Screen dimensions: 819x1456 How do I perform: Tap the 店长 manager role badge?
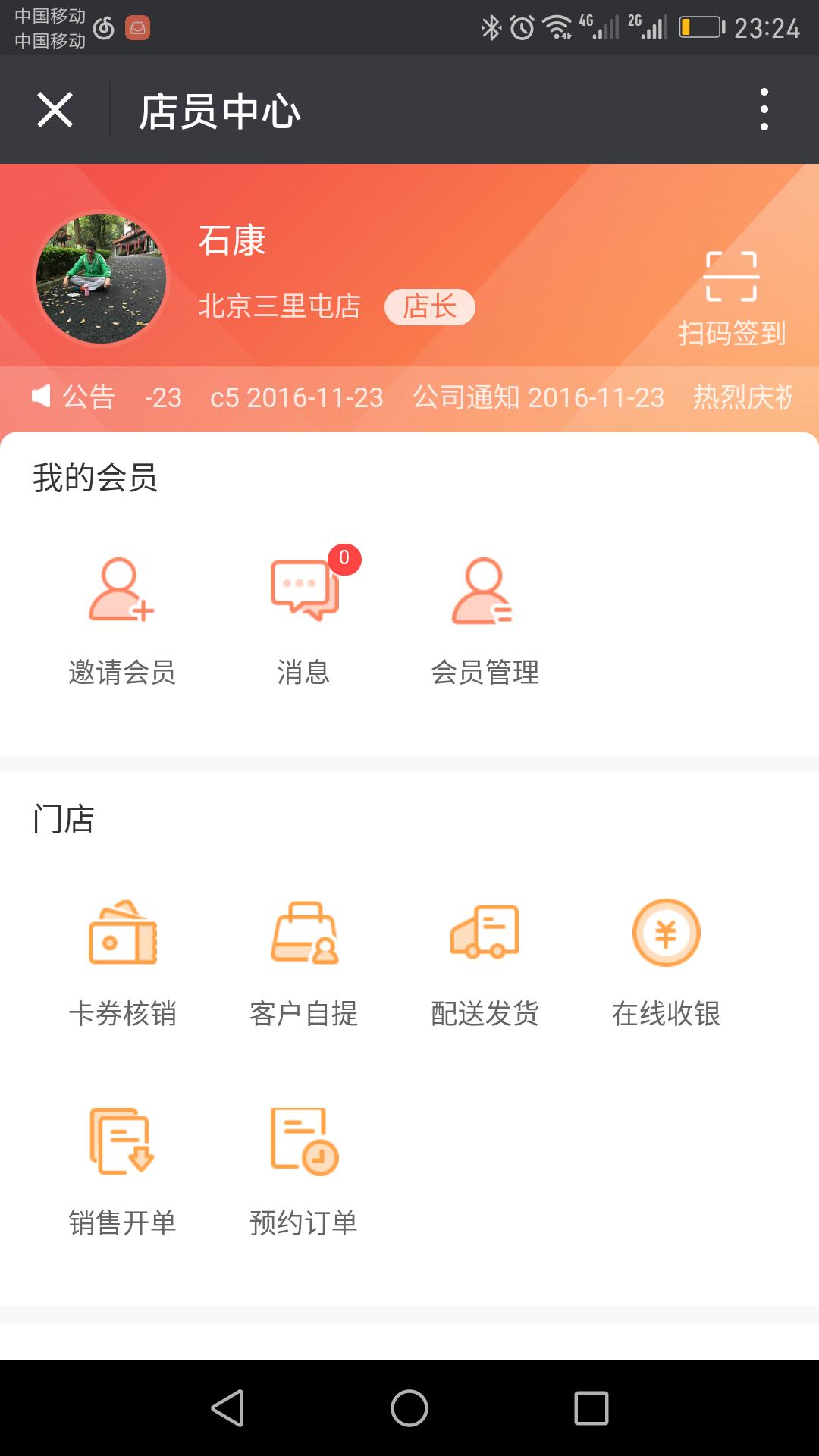[x=429, y=306]
